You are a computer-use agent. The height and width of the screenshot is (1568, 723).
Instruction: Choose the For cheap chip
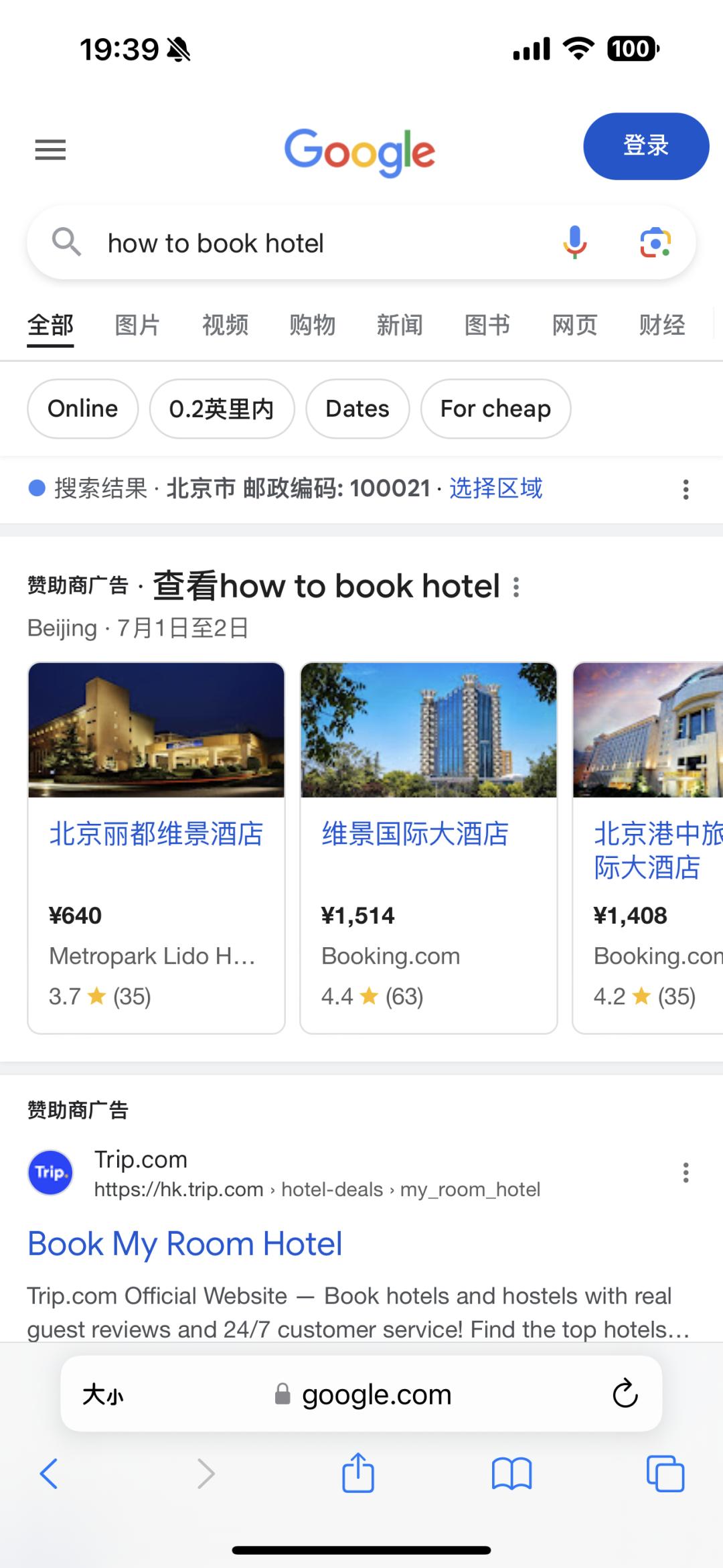click(495, 409)
